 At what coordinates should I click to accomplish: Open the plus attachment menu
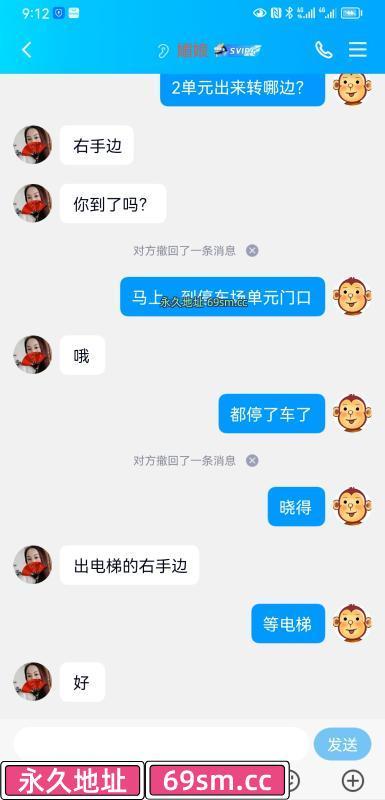(352, 780)
